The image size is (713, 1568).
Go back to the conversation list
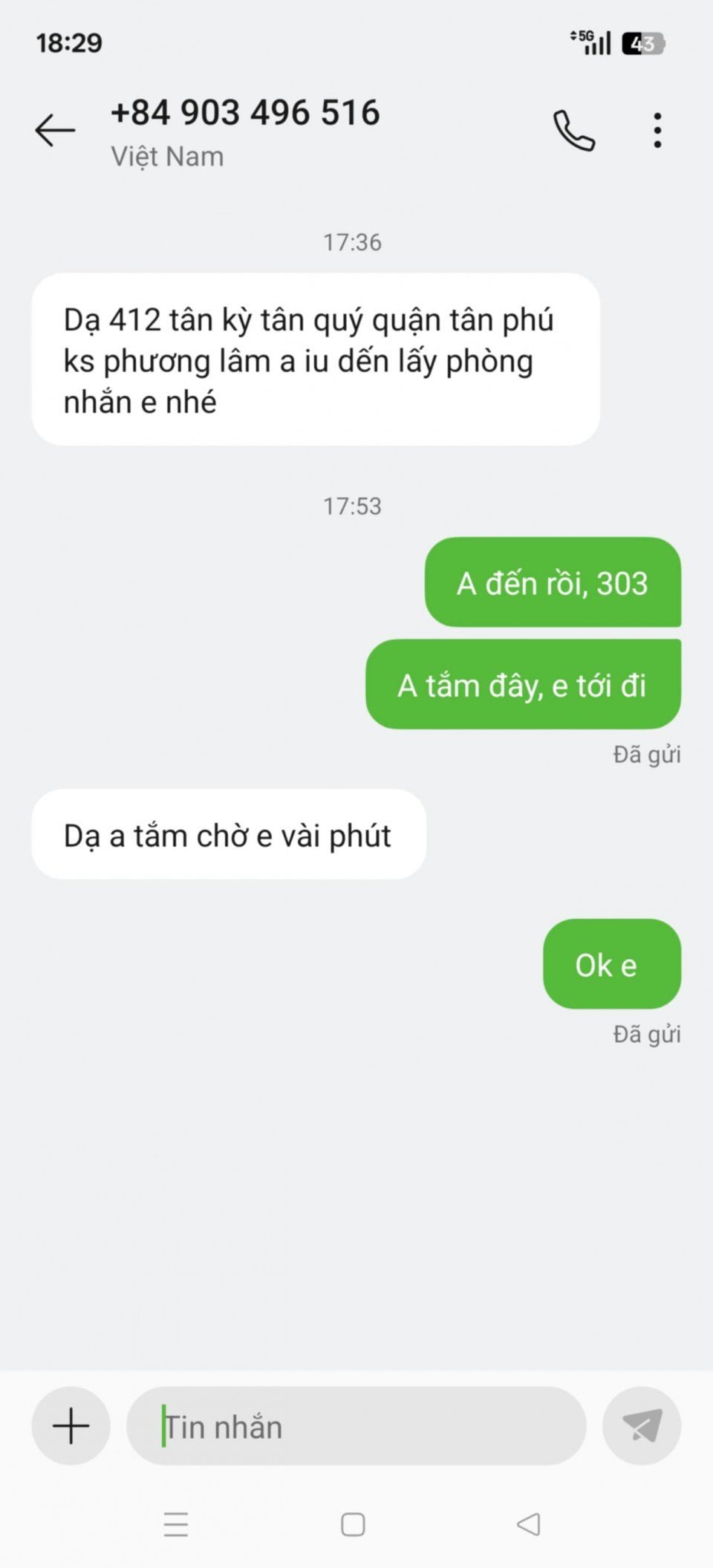(55, 131)
